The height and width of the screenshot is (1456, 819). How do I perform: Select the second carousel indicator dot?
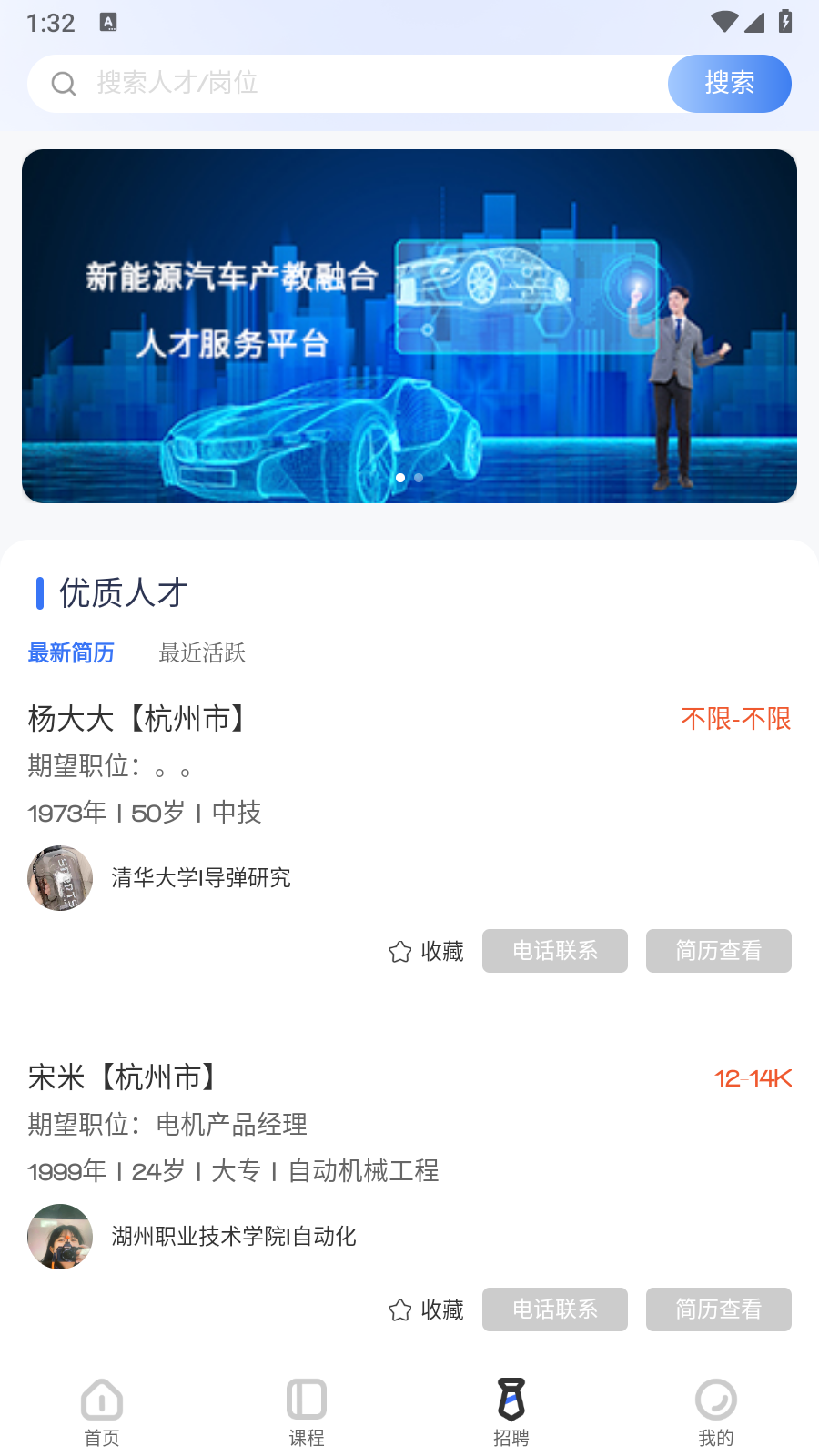coord(418,477)
